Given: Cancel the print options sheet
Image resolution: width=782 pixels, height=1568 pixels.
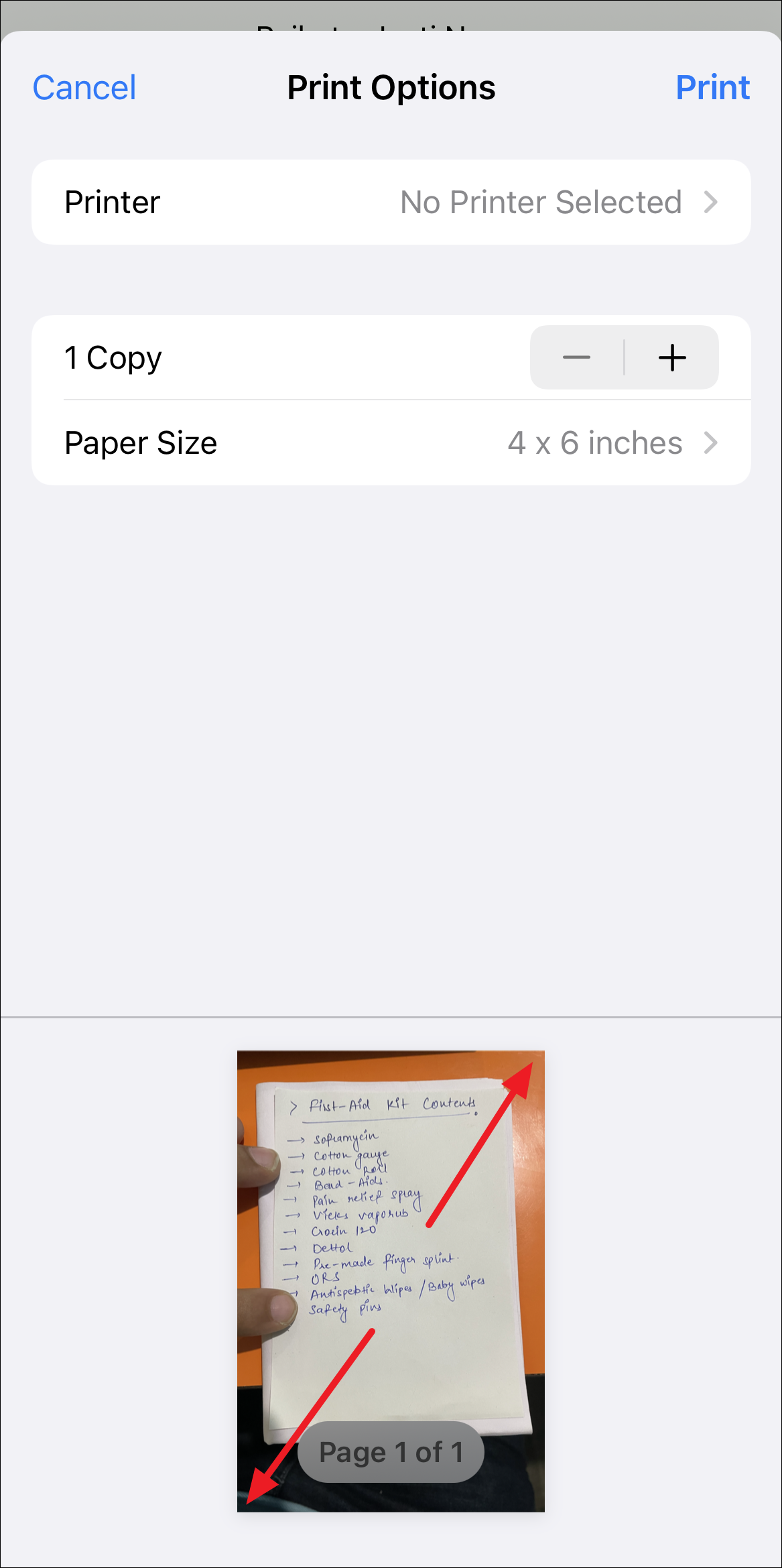Looking at the screenshot, I should 84,88.
